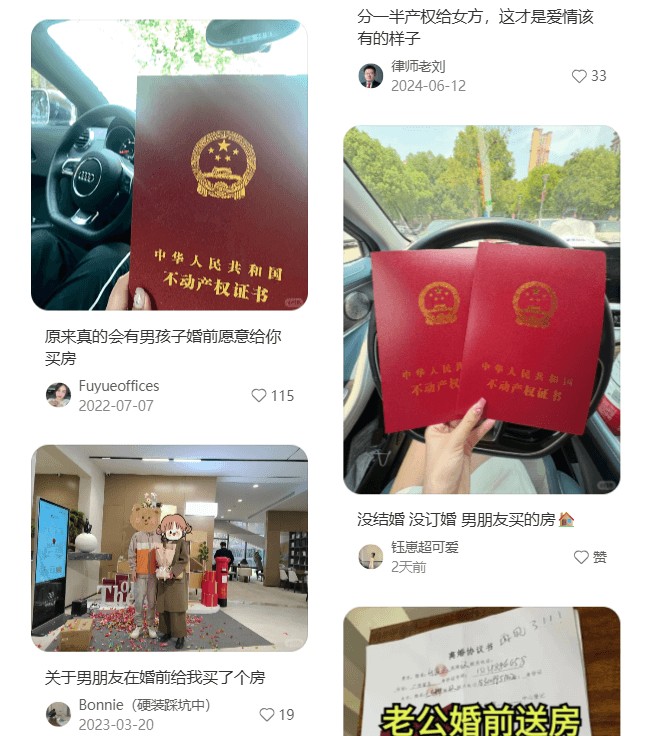Open the post titled 分一半产权给女方
This screenshot has width=648, height=736.
coord(475,28)
